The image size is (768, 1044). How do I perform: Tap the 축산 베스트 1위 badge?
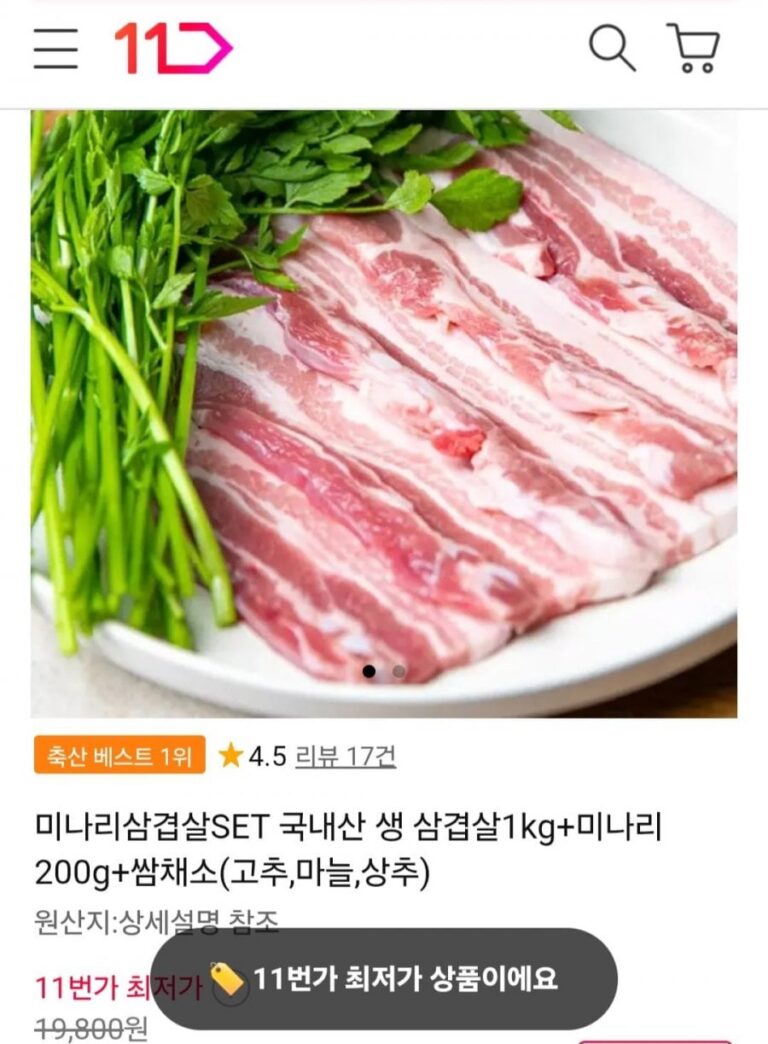[119, 756]
